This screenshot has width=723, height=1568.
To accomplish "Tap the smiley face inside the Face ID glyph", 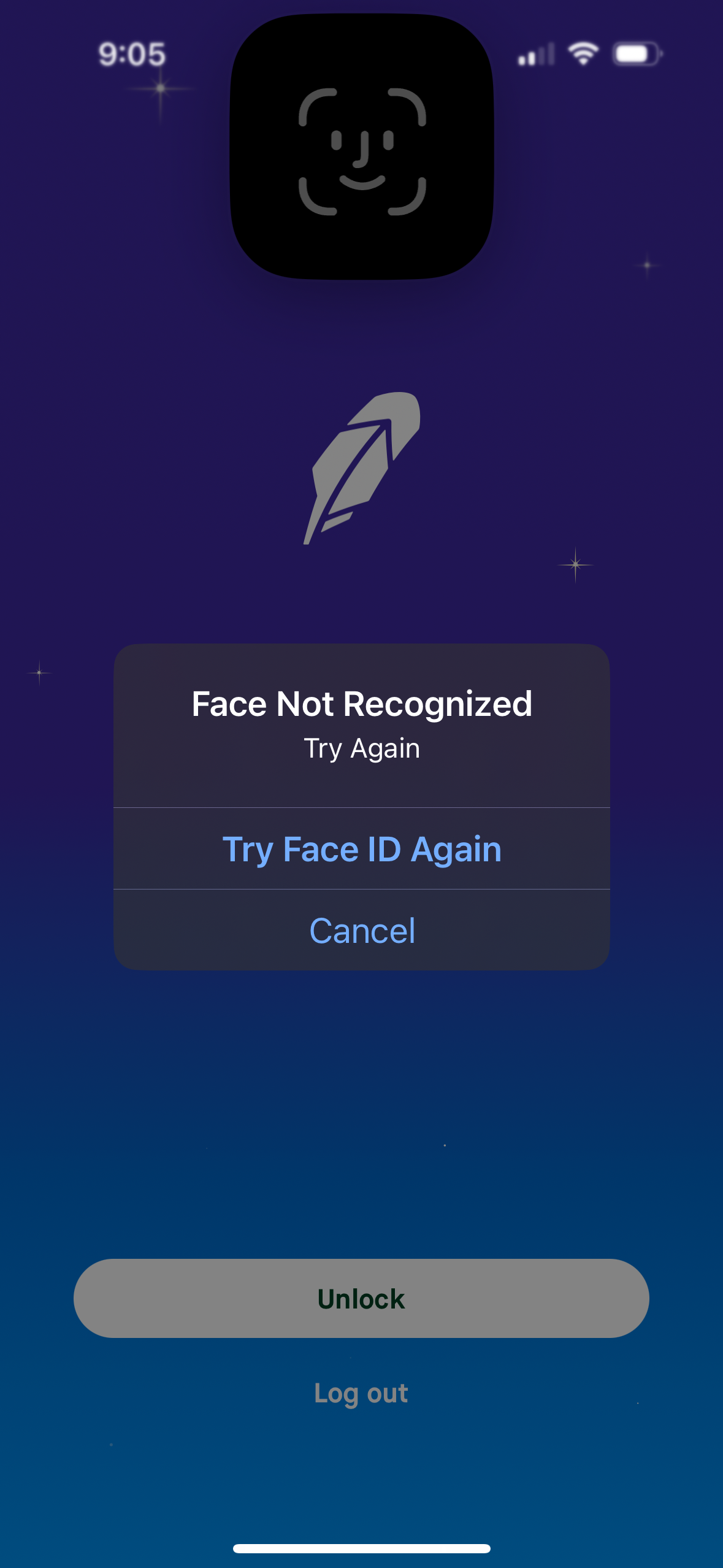I will point(362,156).
